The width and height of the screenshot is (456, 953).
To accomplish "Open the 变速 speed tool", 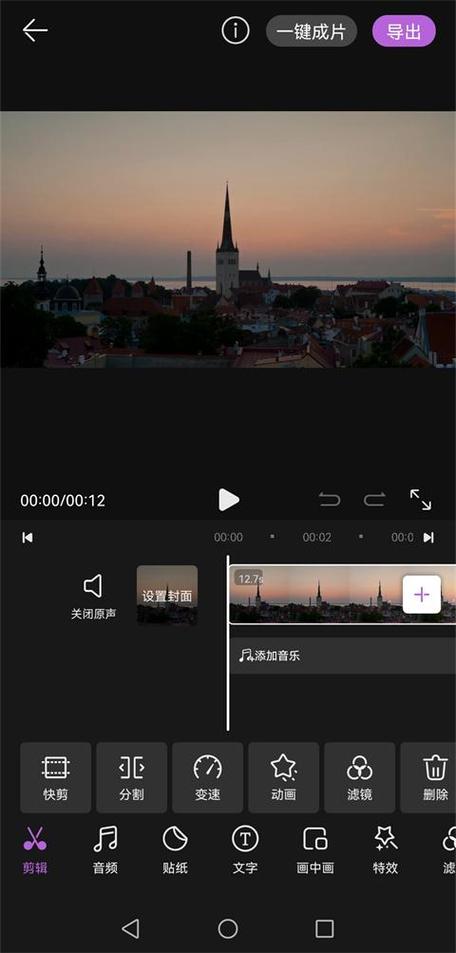I will coord(207,777).
